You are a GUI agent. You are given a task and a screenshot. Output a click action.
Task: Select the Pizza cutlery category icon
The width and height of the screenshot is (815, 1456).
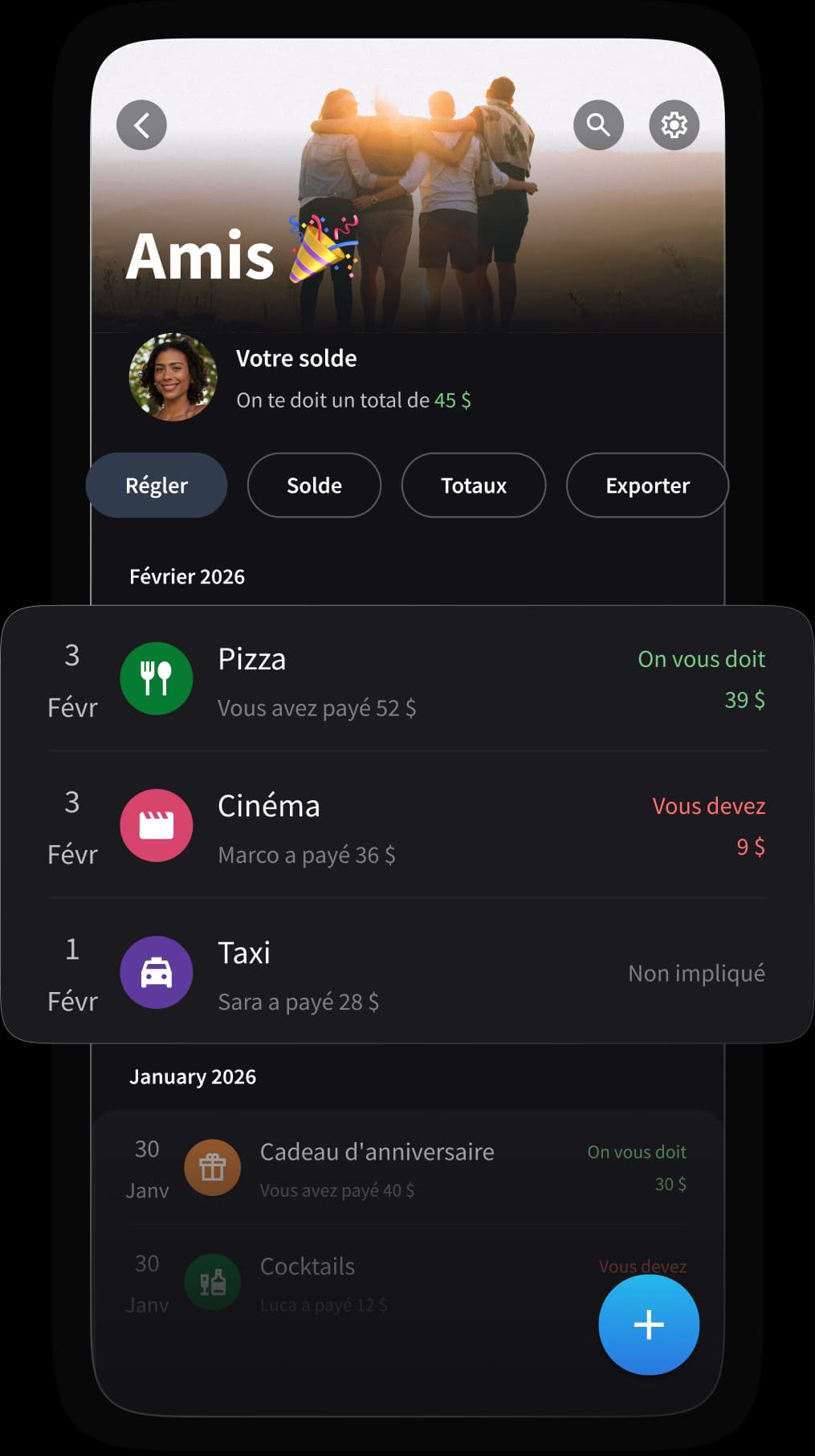156,678
